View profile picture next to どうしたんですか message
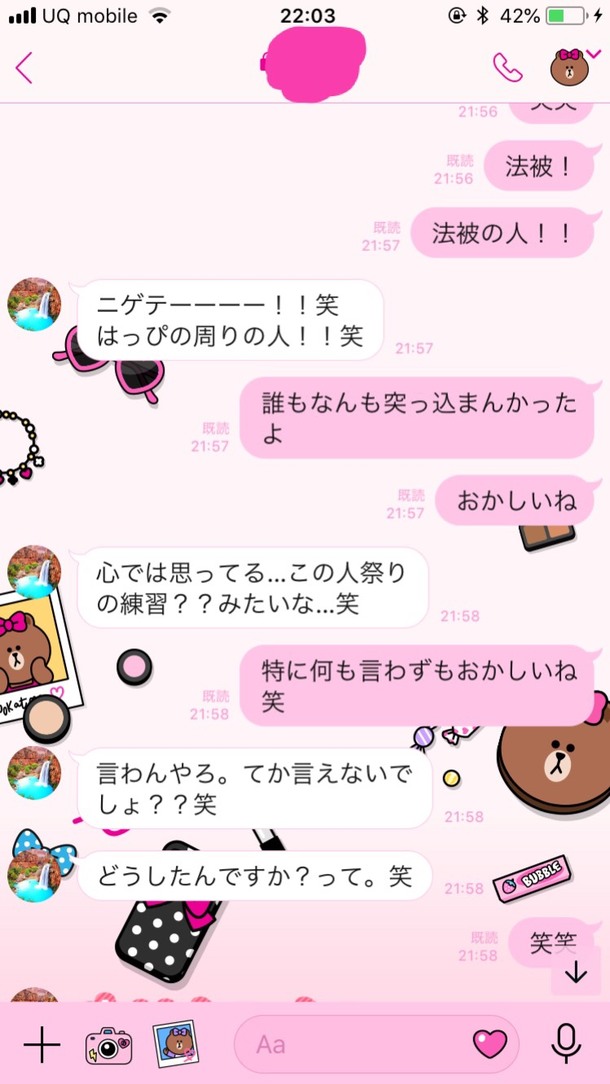This screenshot has height=1084, width=610. pyautogui.click(x=34, y=876)
